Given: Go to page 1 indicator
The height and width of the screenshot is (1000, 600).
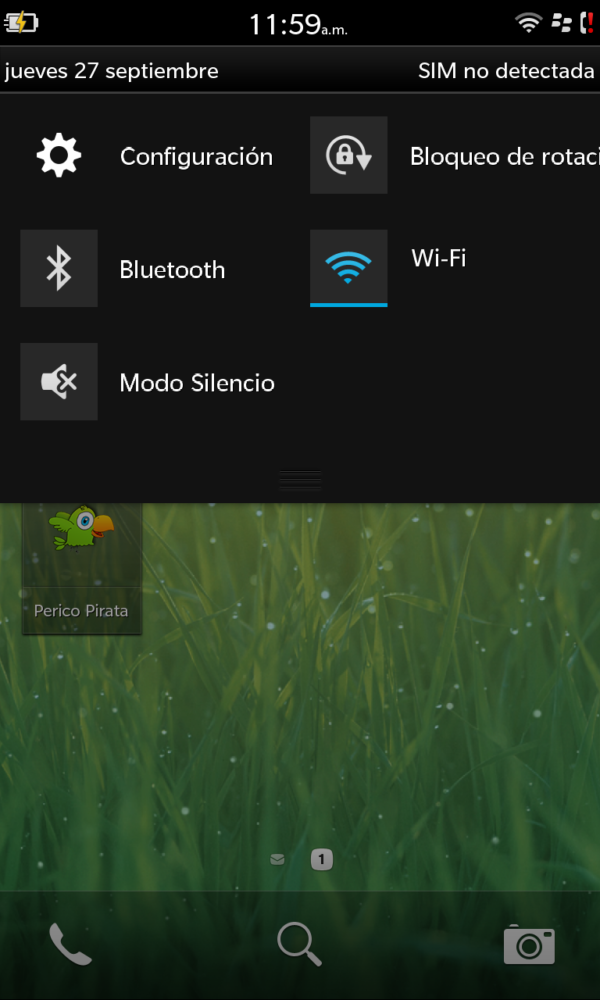Looking at the screenshot, I should (x=322, y=858).
